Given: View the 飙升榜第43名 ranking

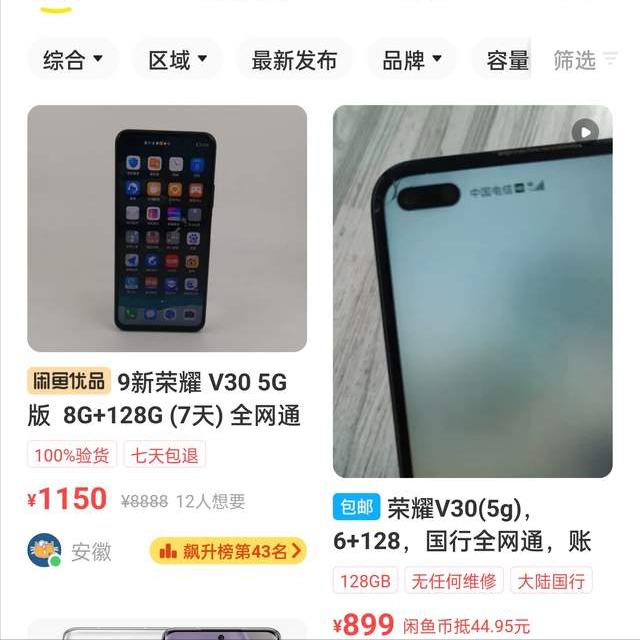Looking at the screenshot, I should [x=228, y=551].
